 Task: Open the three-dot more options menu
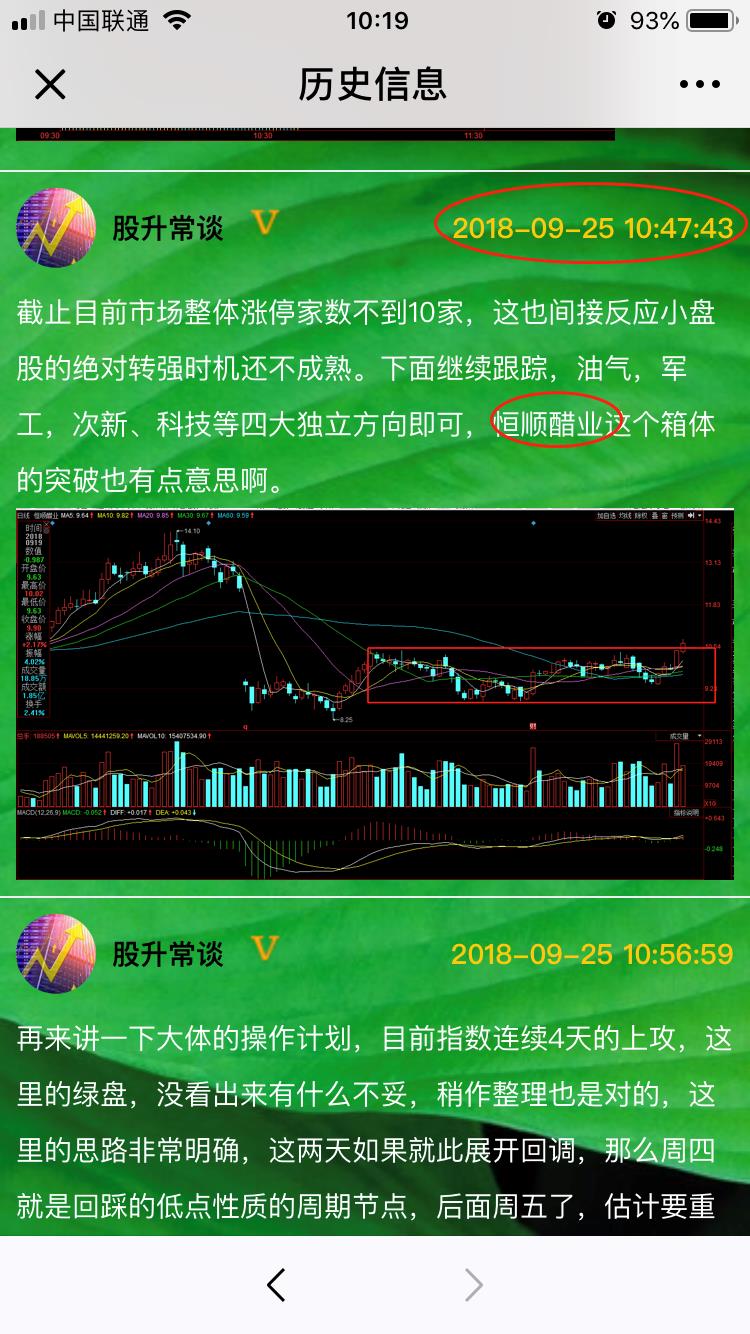pyautogui.click(x=700, y=85)
